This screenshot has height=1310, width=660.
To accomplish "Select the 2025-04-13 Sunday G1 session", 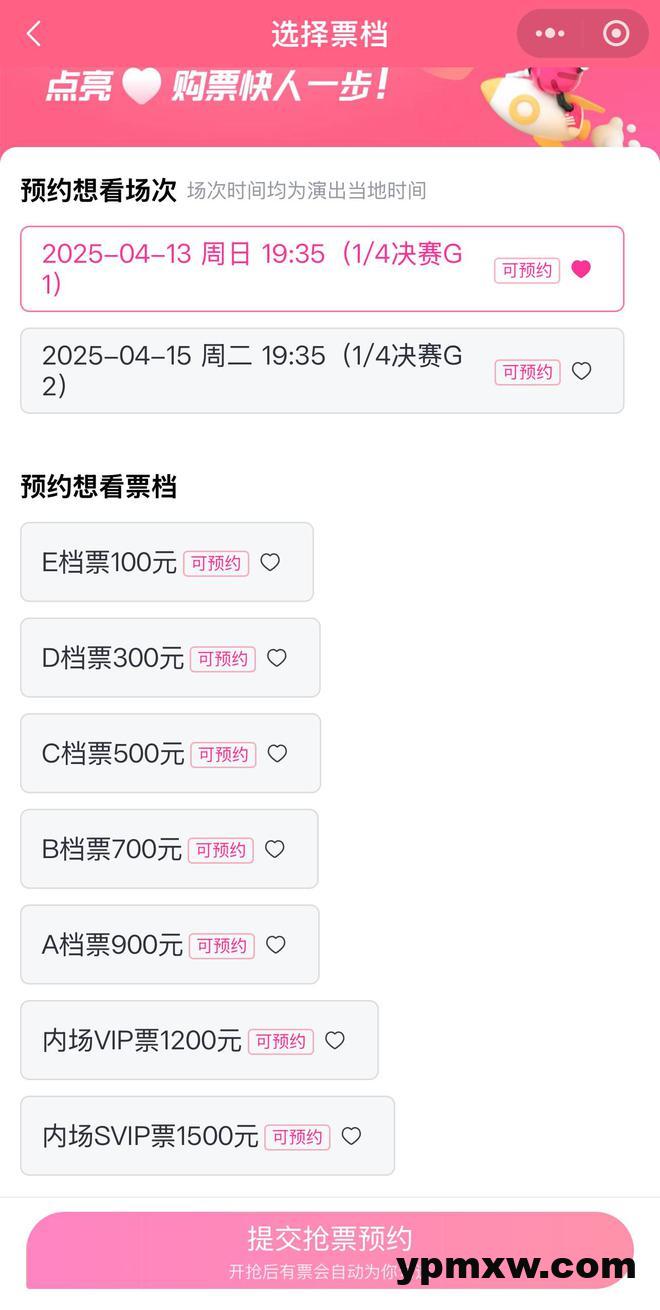I will [x=322, y=269].
